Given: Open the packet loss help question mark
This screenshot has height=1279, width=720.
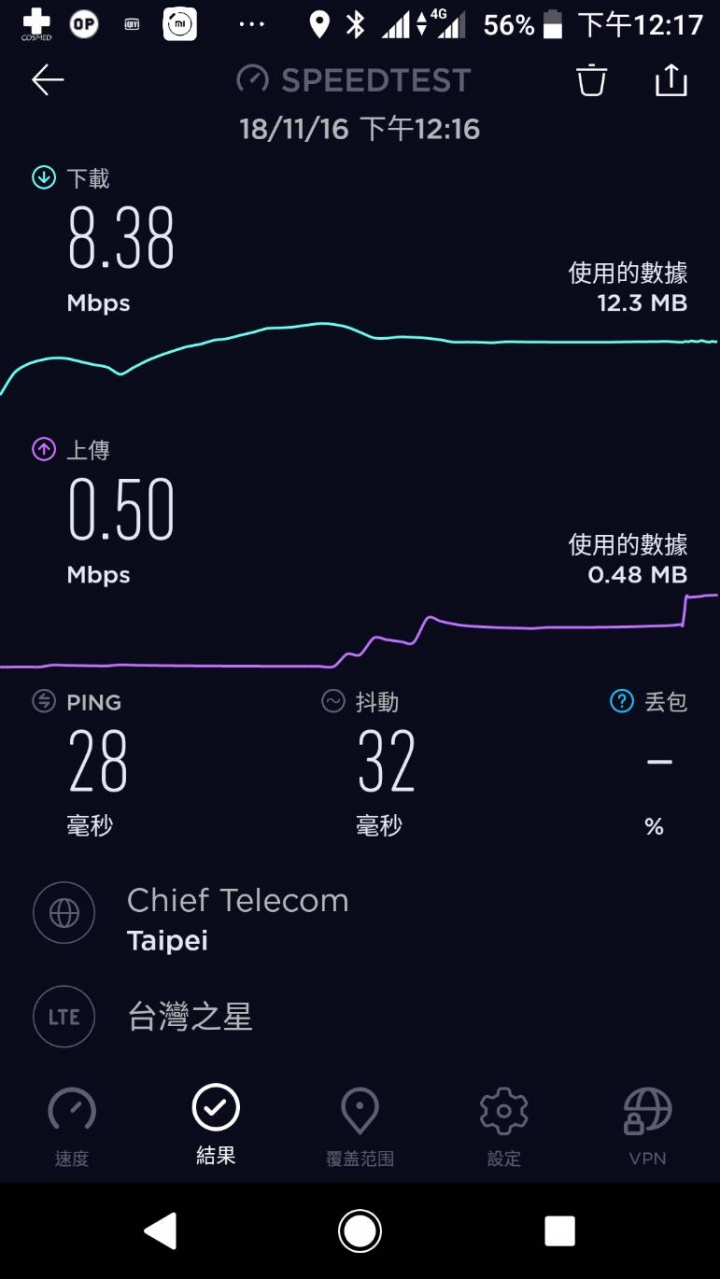Looking at the screenshot, I should (x=621, y=702).
